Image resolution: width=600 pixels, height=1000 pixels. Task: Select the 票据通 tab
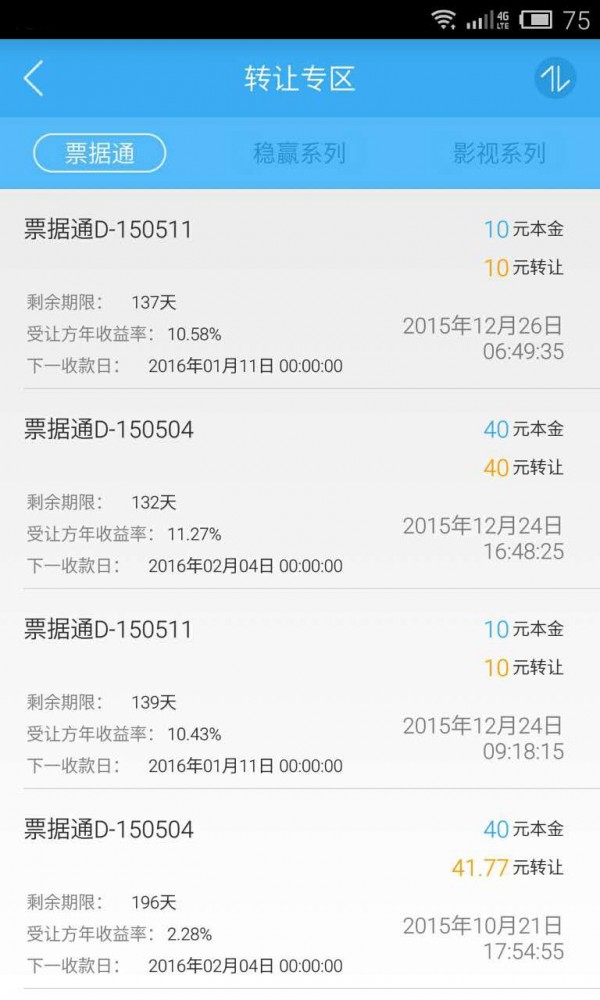click(x=100, y=153)
